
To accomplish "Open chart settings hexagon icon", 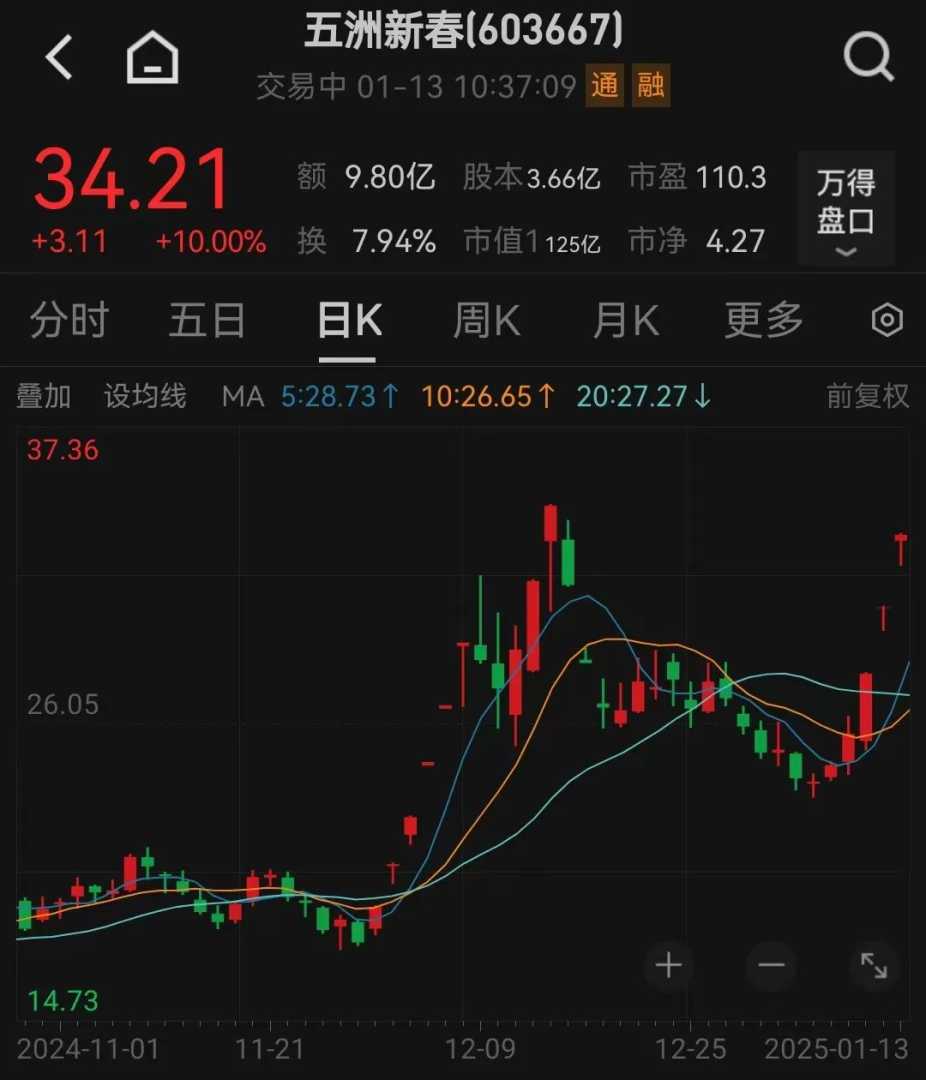I will [887, 321].
